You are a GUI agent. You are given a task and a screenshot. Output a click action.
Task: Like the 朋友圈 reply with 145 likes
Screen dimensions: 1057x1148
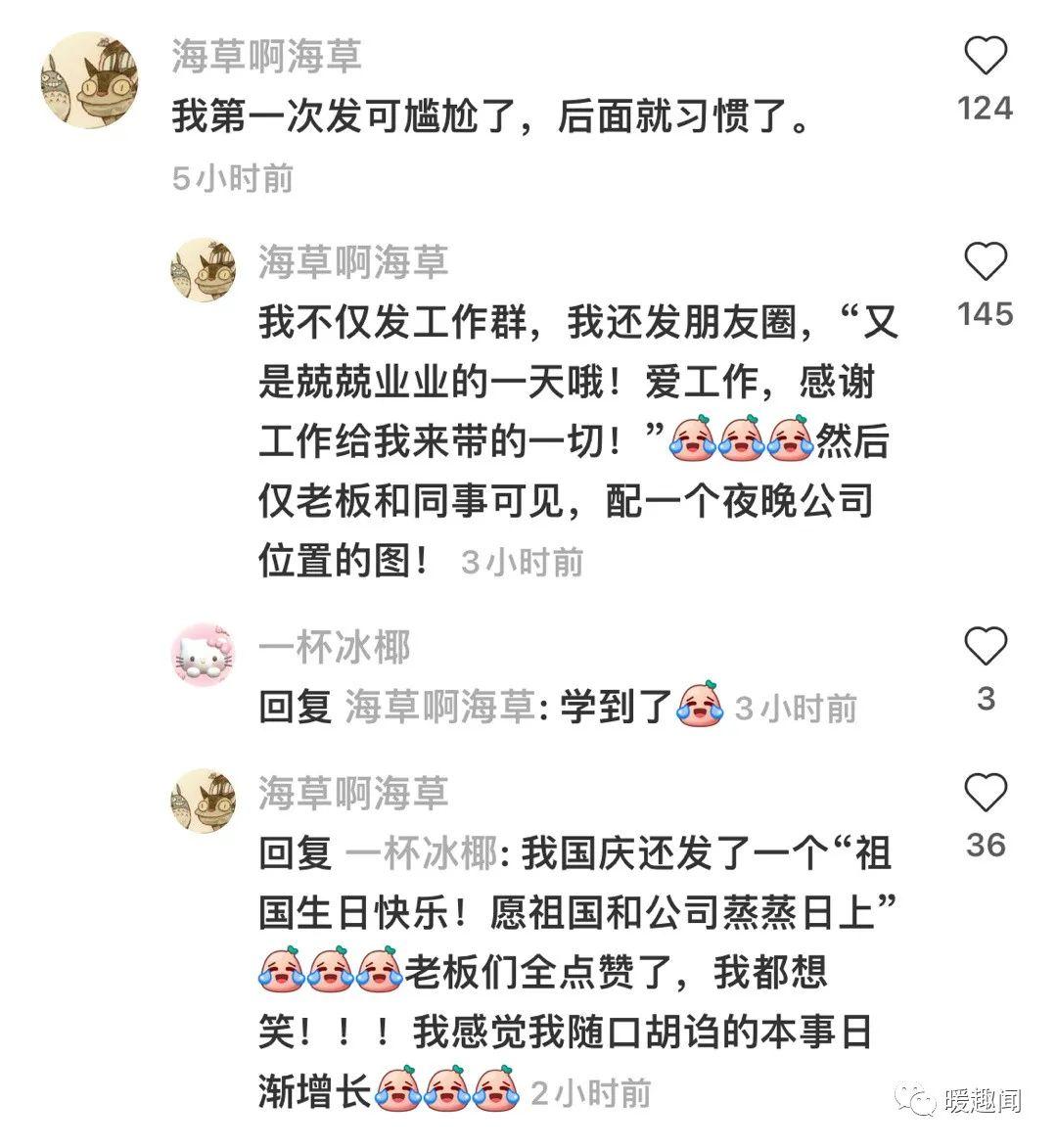[x=986, y=262]
